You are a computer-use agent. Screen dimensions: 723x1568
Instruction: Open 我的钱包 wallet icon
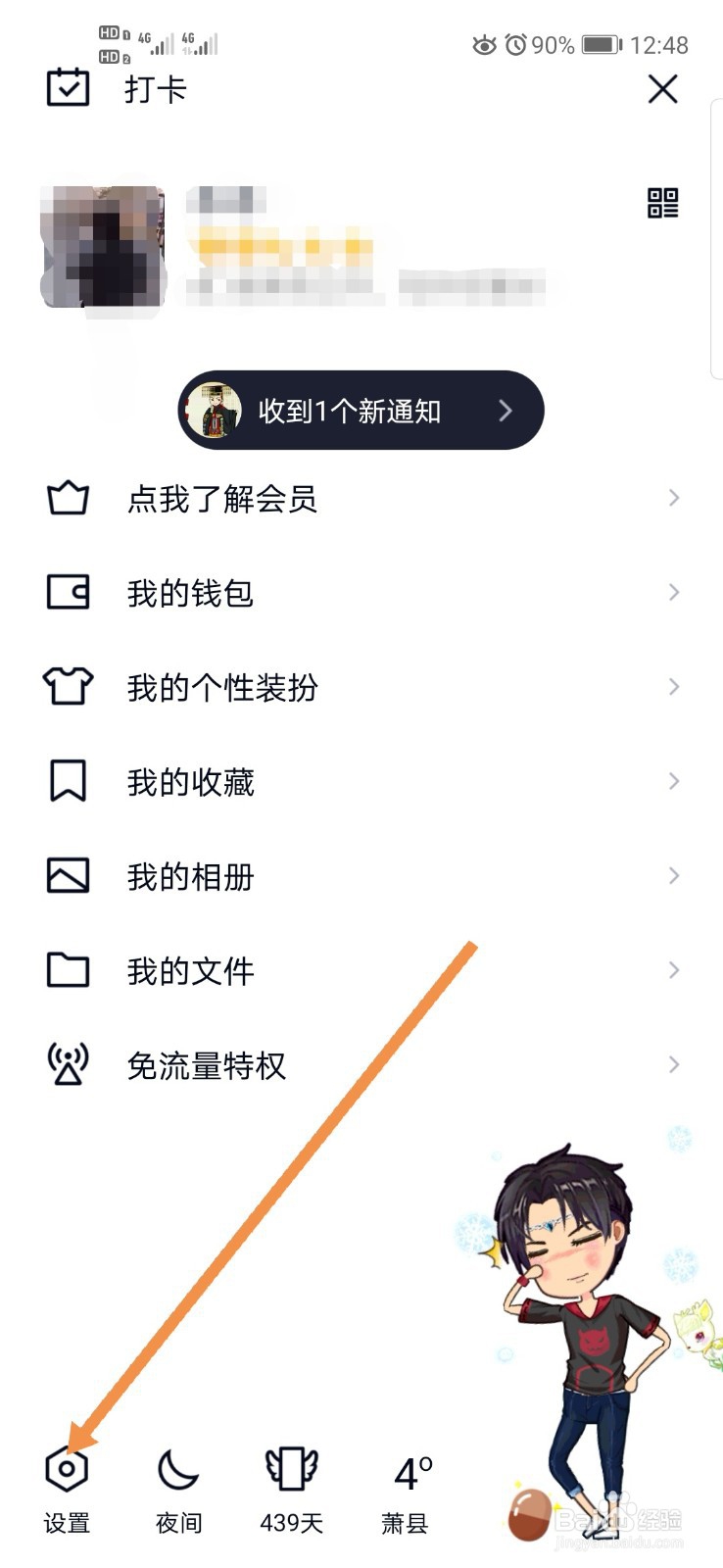tap(66, 592)
